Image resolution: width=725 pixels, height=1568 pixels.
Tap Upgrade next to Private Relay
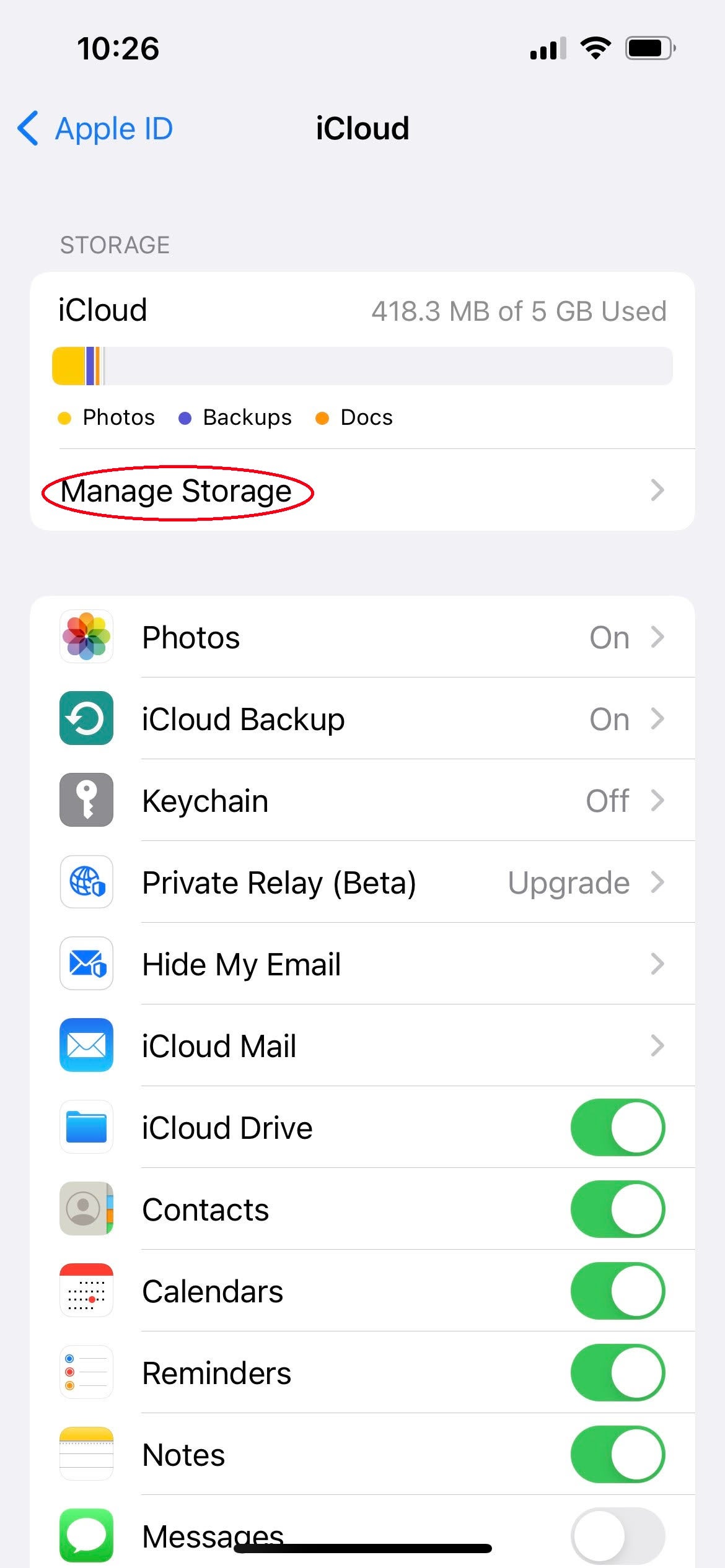click(x=568, y=882)
